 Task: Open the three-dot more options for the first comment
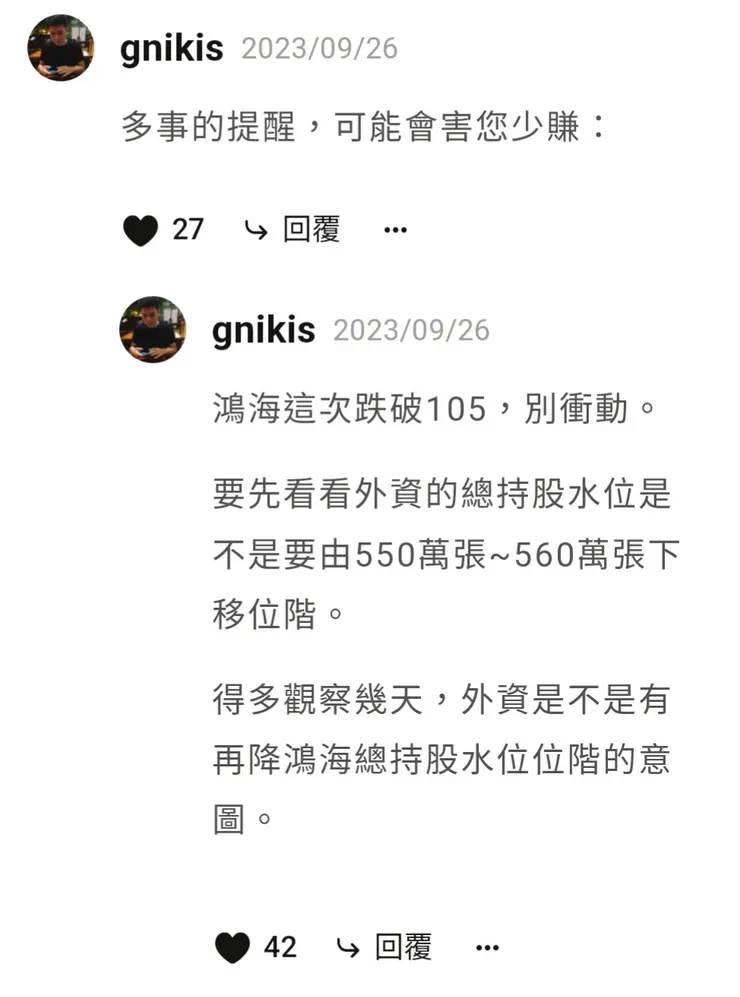tap(394, 229)
